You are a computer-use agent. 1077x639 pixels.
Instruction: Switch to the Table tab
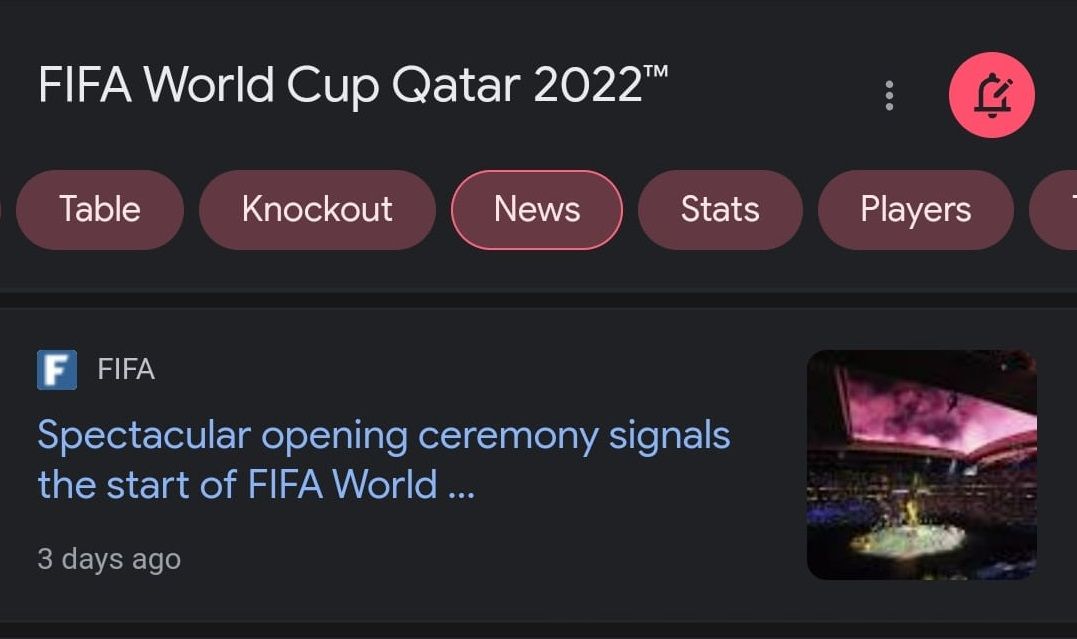(x=100, y=210)
